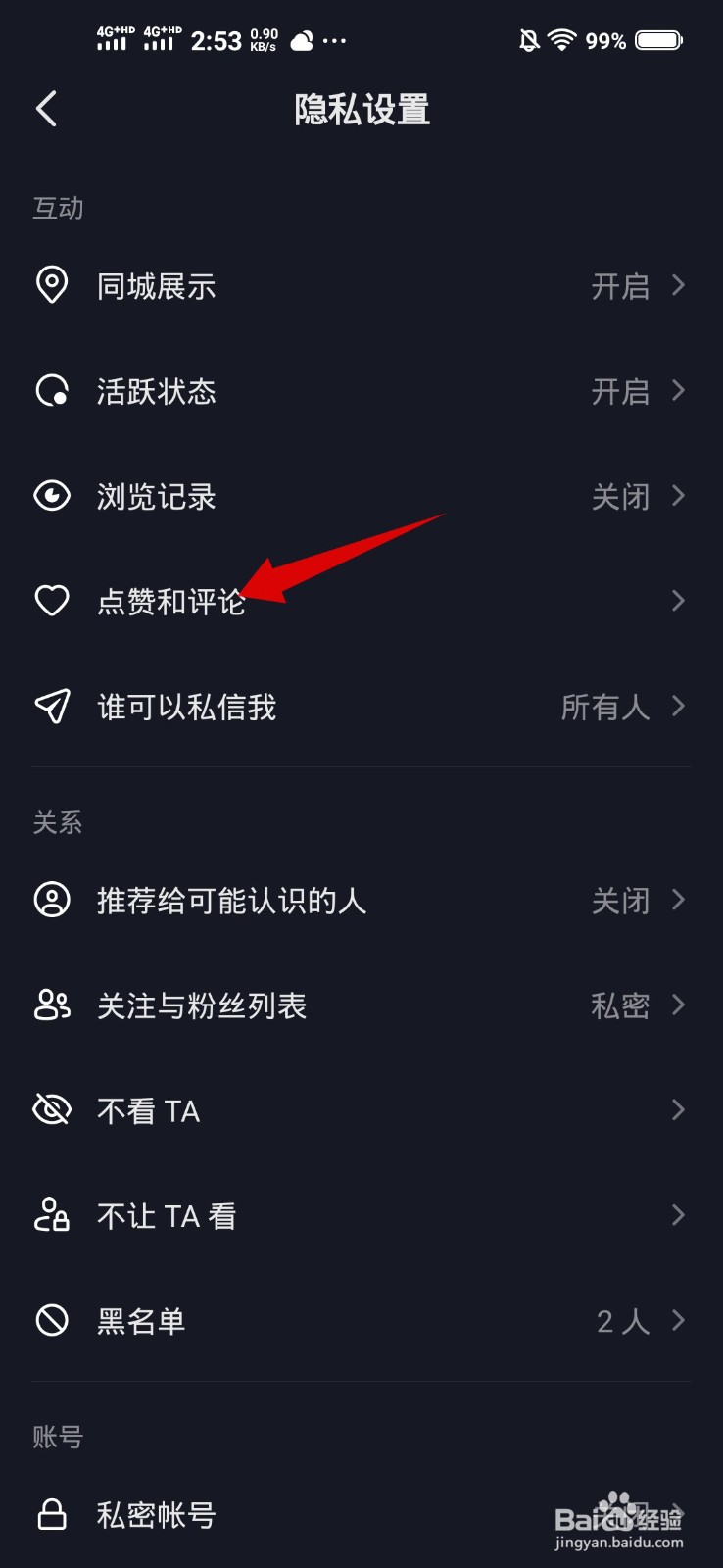Viewport: 723px width, 1568px height.
Task: Tap the crossed-eye icon beside 不看 TA
Action: [52, 1108]
